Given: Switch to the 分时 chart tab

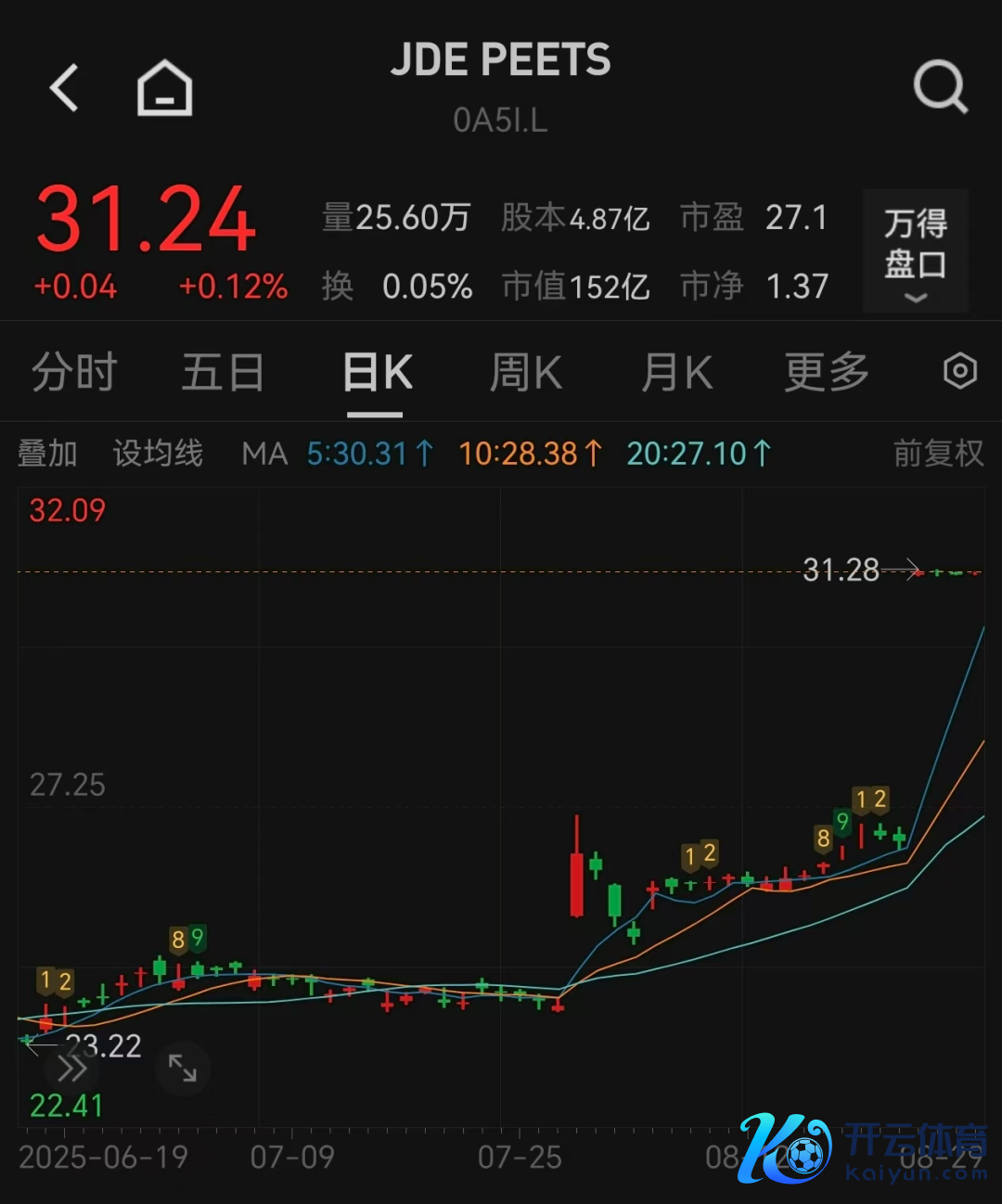Looking at the screenshot, I should pyautogui.click(x=74, y=373).
